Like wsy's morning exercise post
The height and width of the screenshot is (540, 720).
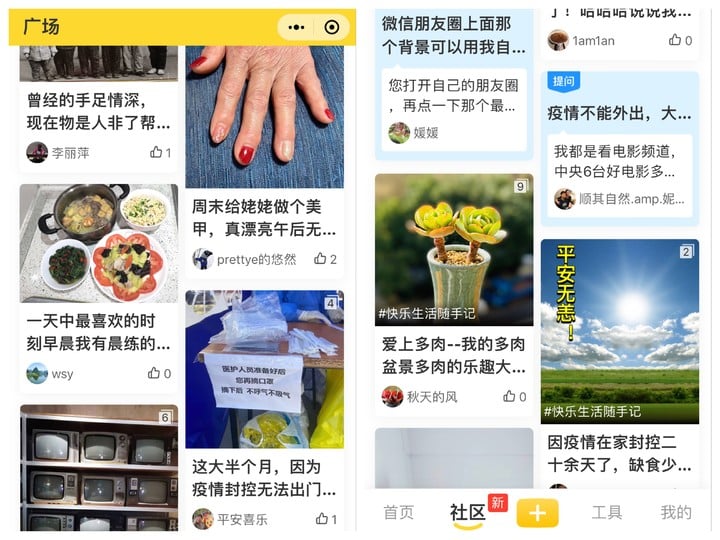159,373
